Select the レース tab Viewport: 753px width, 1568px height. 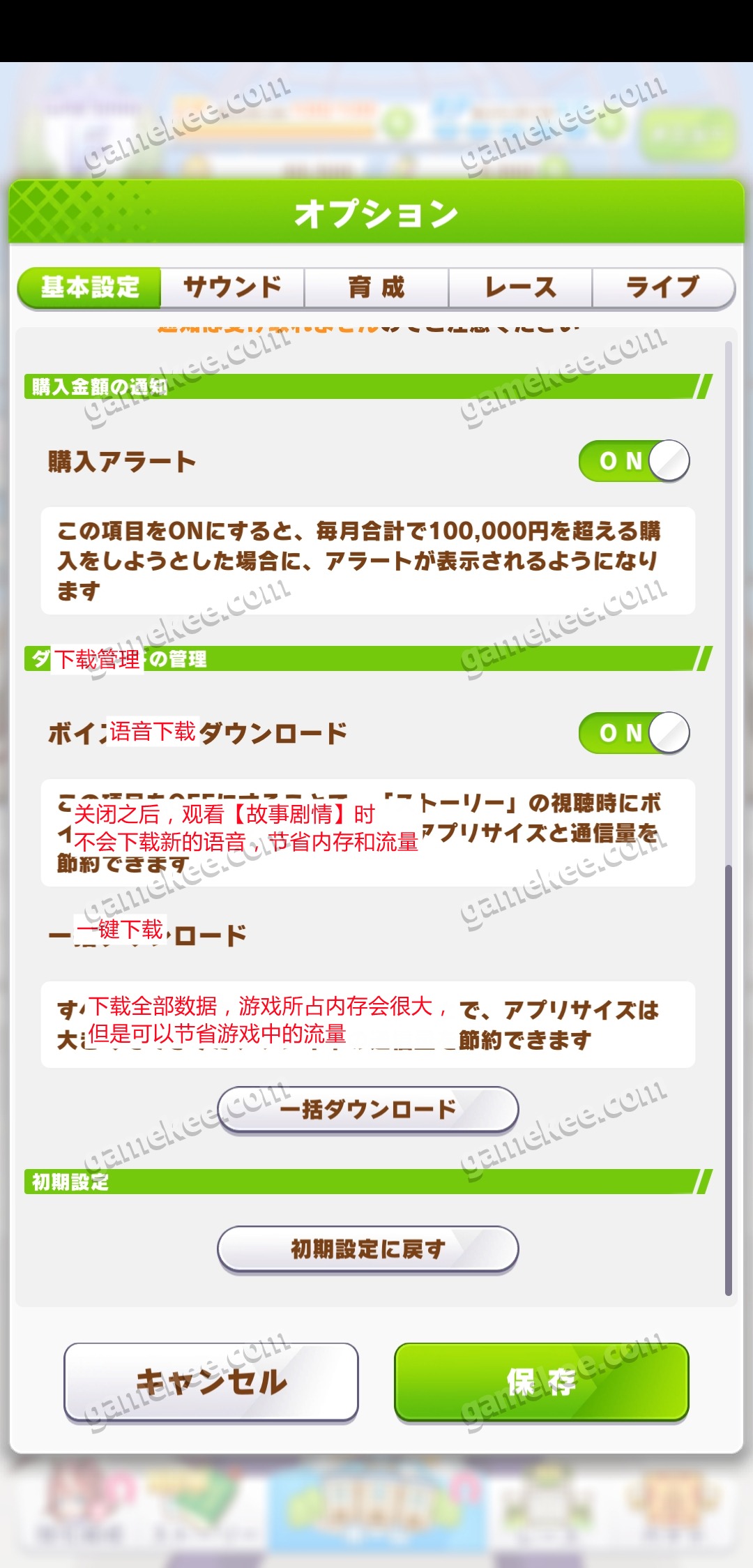520,287
